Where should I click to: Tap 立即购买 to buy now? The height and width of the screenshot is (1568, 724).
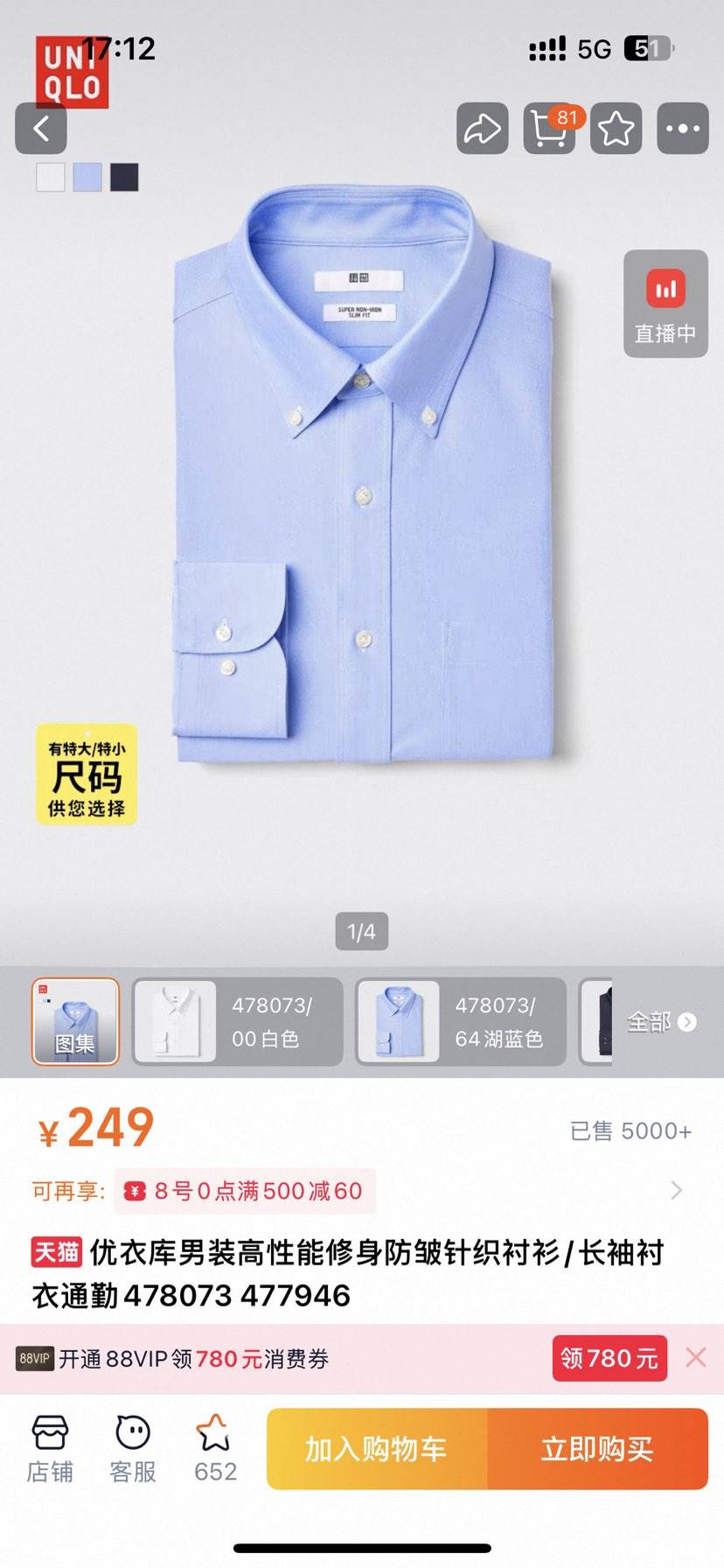(x=597, y=1449)
